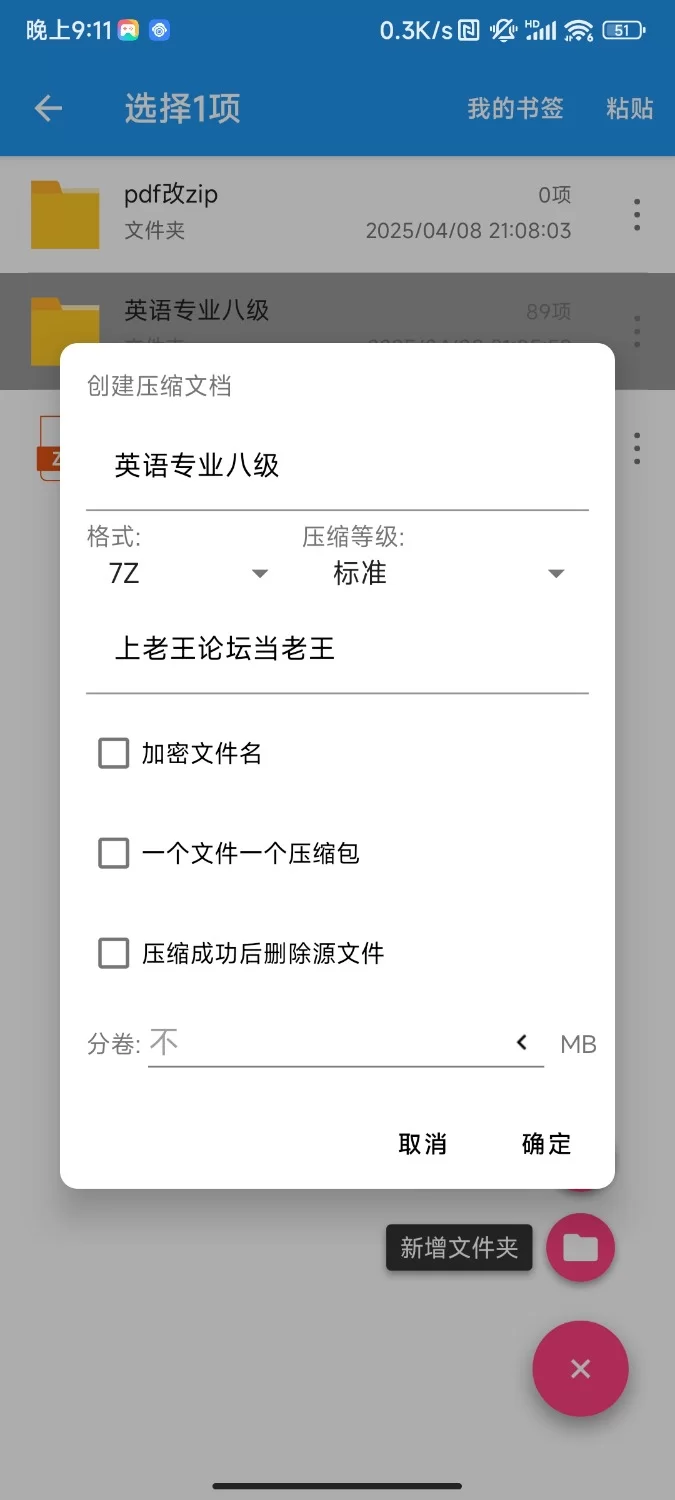The height and width of the screenshot is (1500, 675).
Task: Open the 格式 7Z dropdown
Action: [188, 573]
